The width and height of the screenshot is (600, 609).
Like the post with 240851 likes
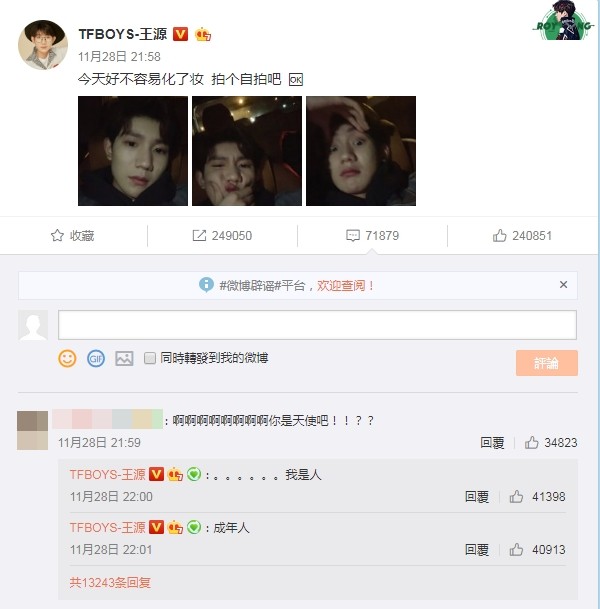coord(522,236)
